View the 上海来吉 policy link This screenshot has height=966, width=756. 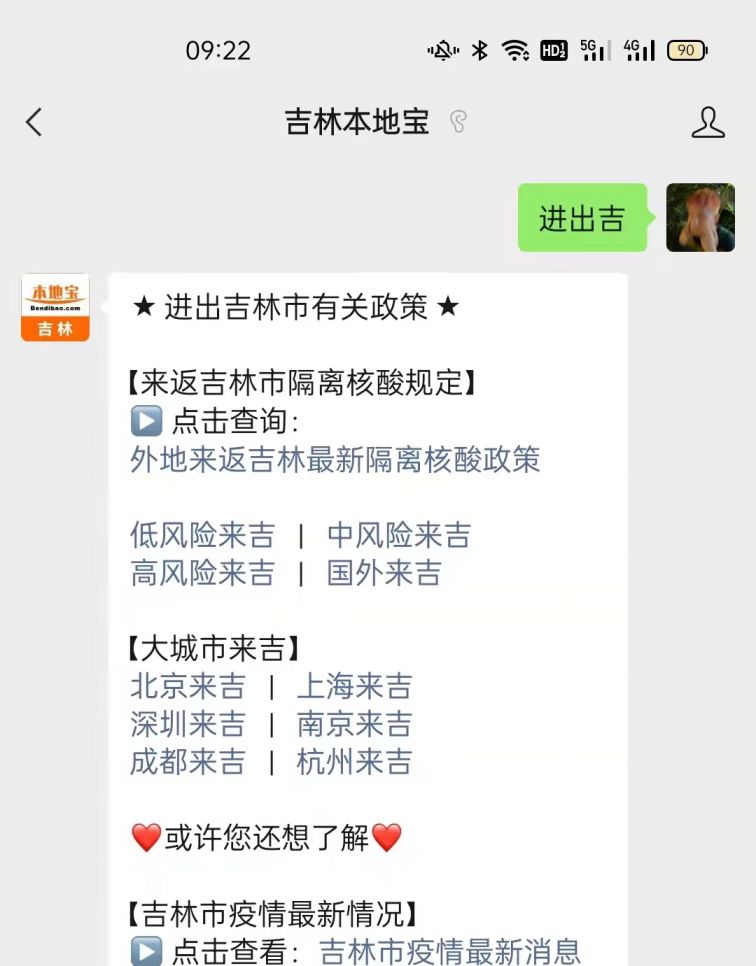pyautogui.click(x=354, y=687)
